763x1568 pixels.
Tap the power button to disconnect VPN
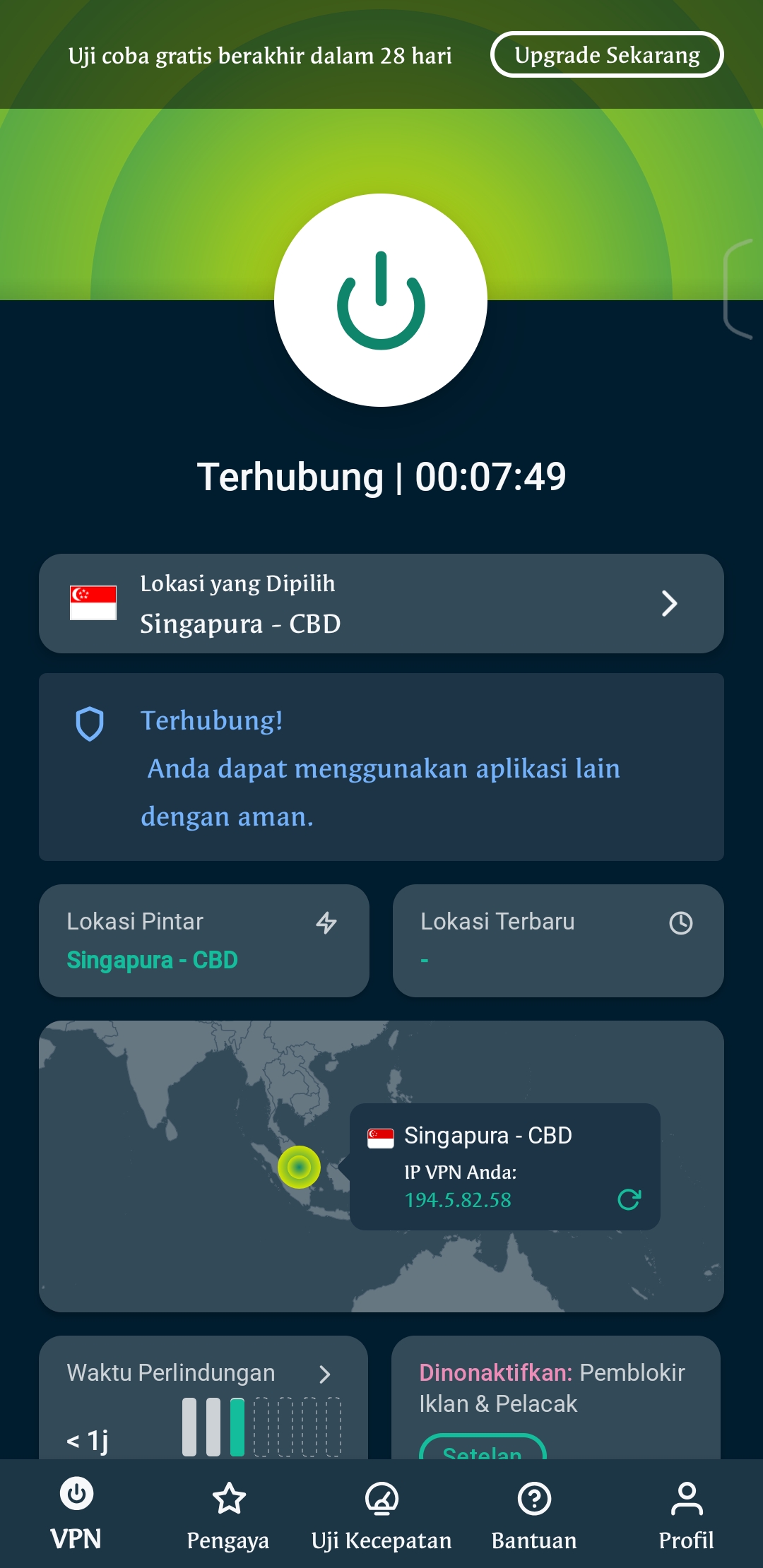click(x=381, y=300)
